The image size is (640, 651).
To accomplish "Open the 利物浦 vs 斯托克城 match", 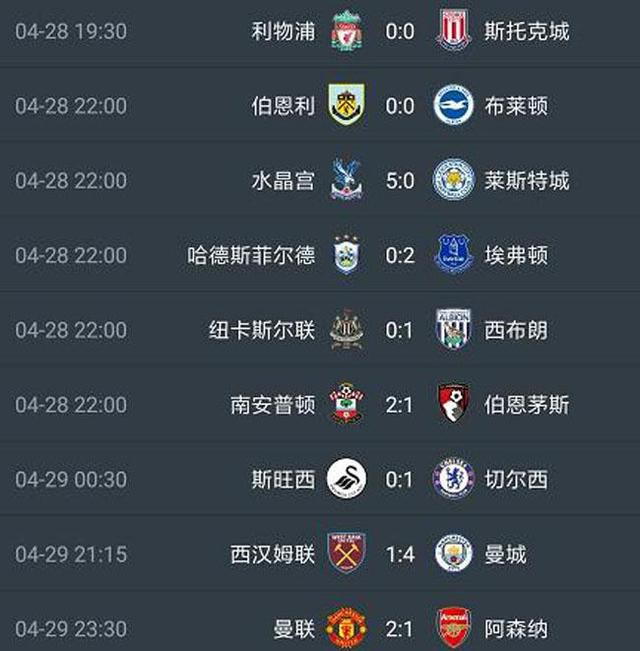I will coord(400,31).
